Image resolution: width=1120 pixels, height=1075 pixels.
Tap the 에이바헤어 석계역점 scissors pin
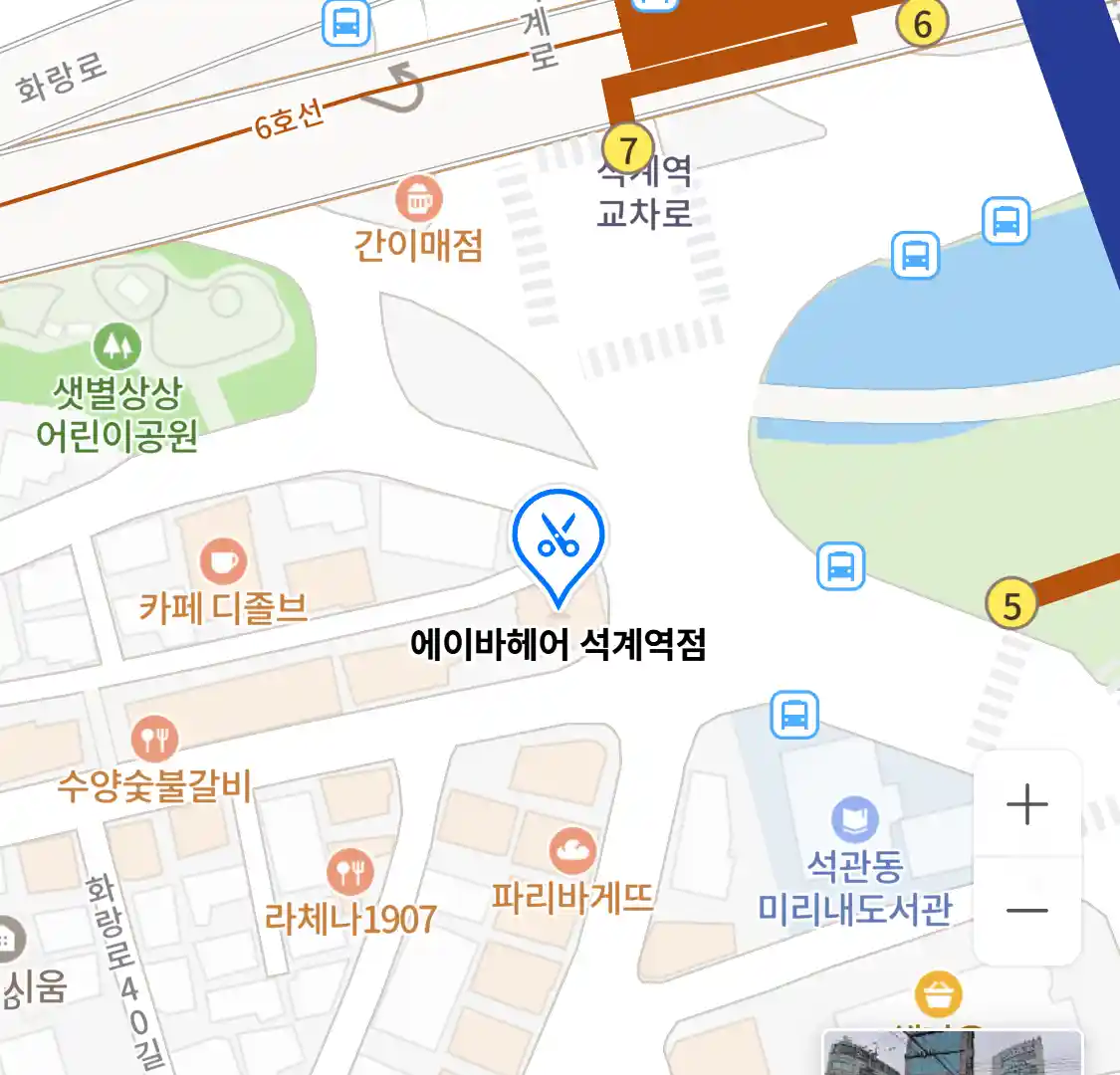pos(559,538)
